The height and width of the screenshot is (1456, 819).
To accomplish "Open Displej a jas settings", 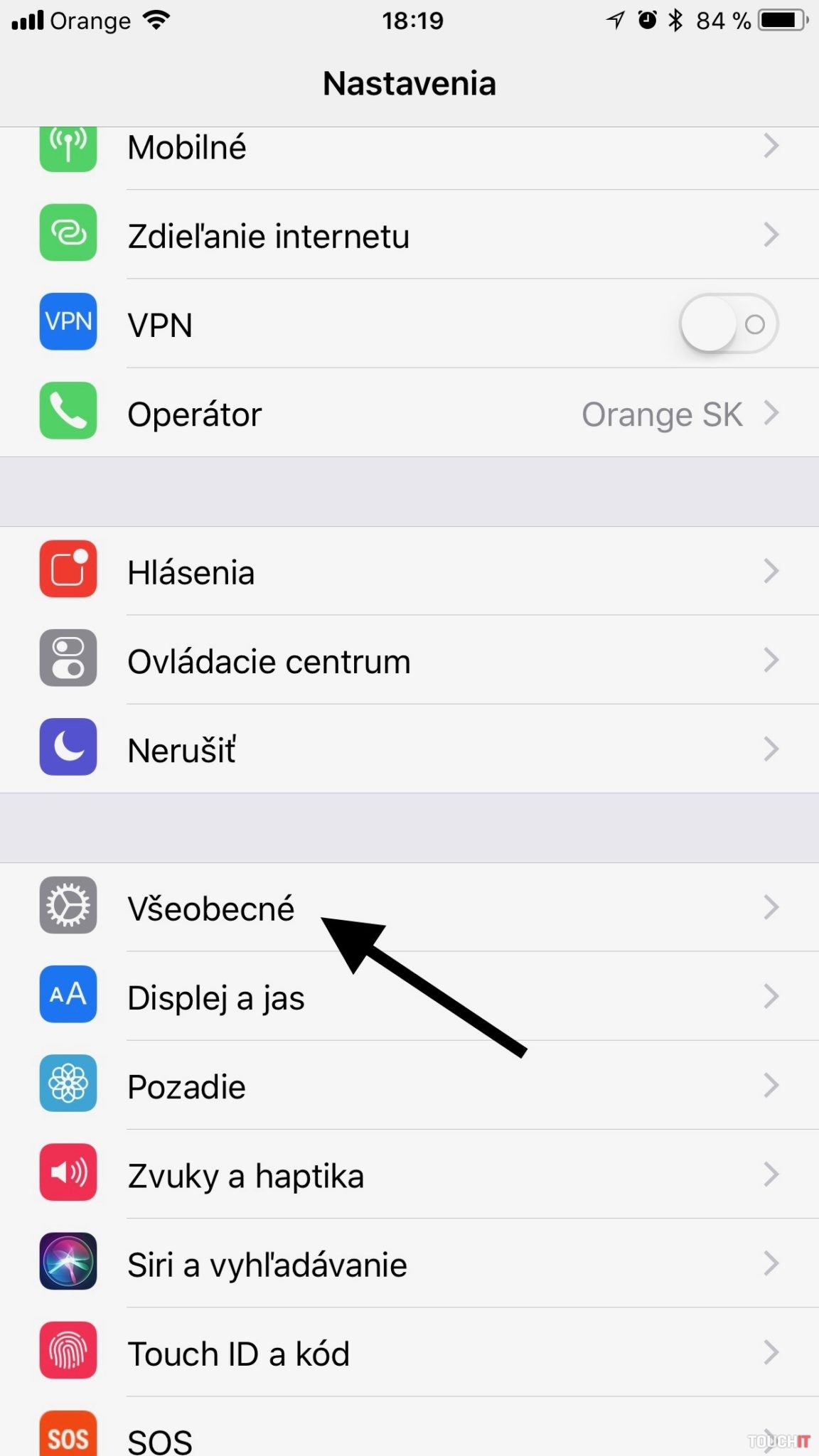I will point(409,997).
